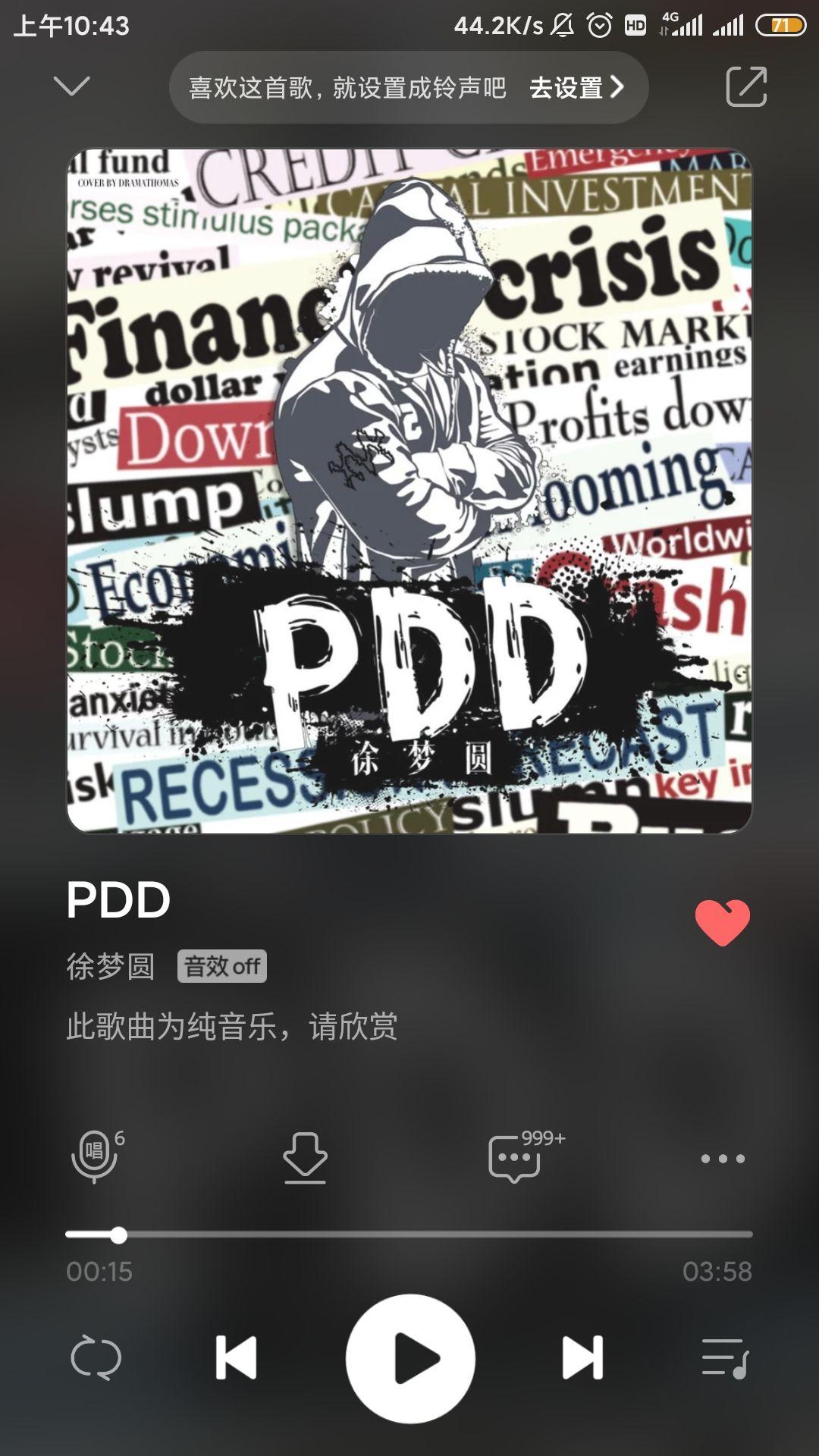Screen dimensions: 819x1456
Task: Play the song PDD
Action: tap(410, 1358)
